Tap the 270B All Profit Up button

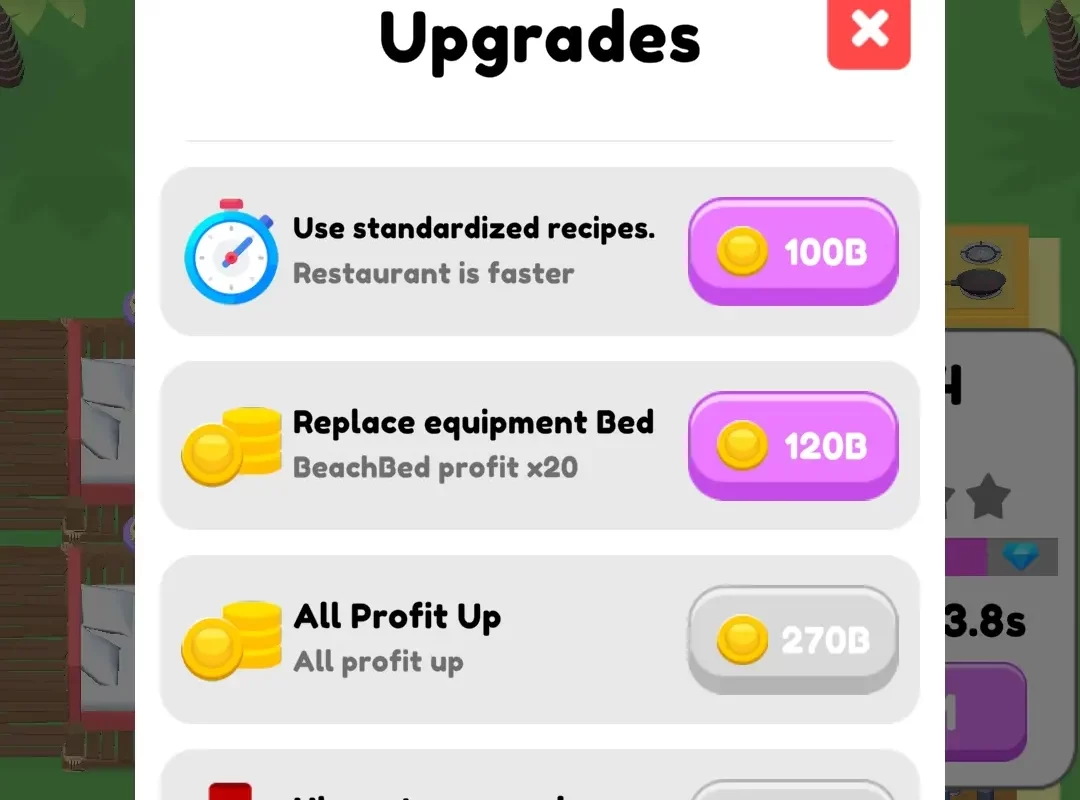(x=792, y=639)
